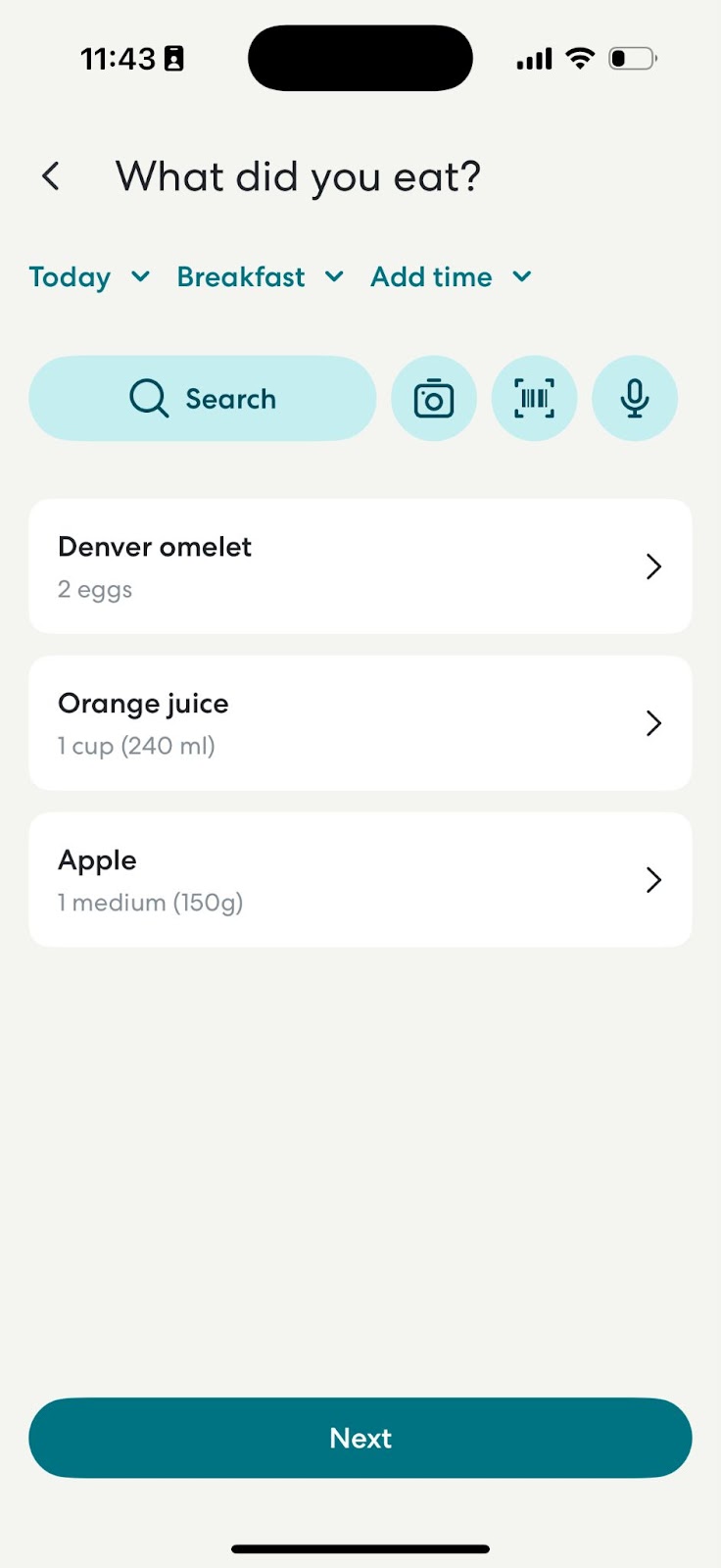Open the Apple entry
The image size is (721, 1568).
360,880
